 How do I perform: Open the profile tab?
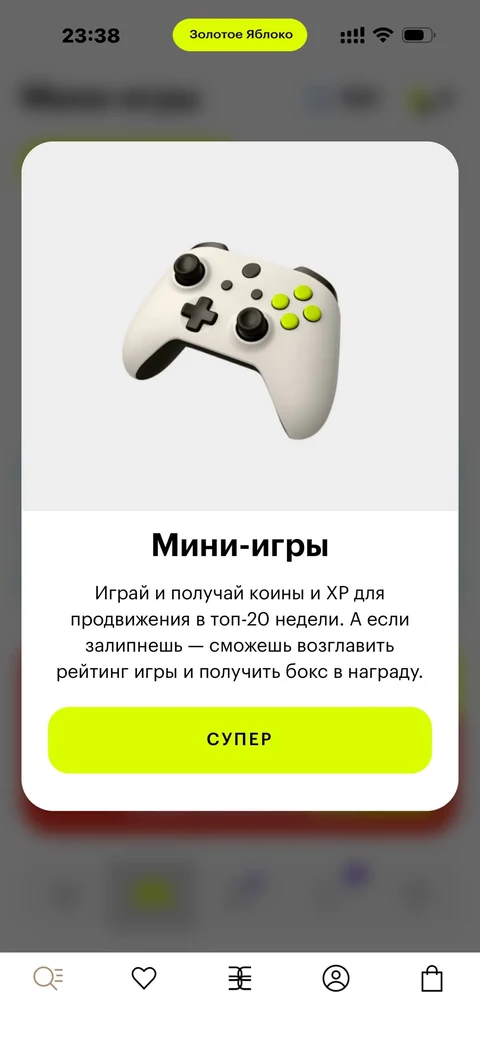tap(336, 978)
